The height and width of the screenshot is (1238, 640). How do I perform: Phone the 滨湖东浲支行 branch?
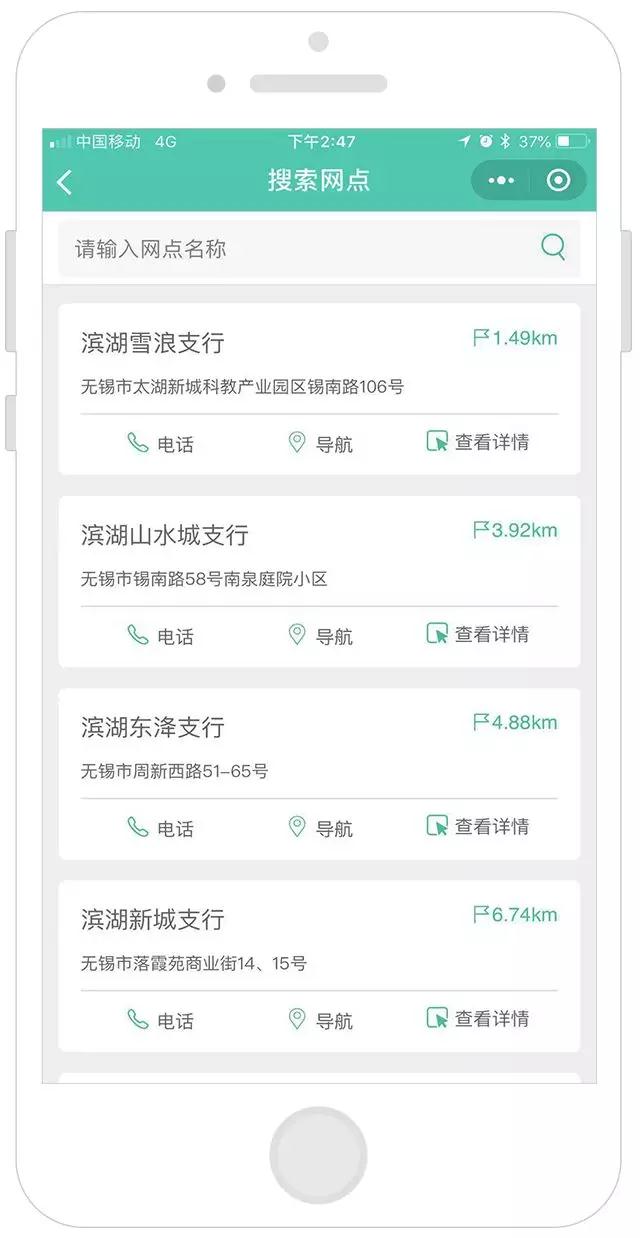[160, 827]
